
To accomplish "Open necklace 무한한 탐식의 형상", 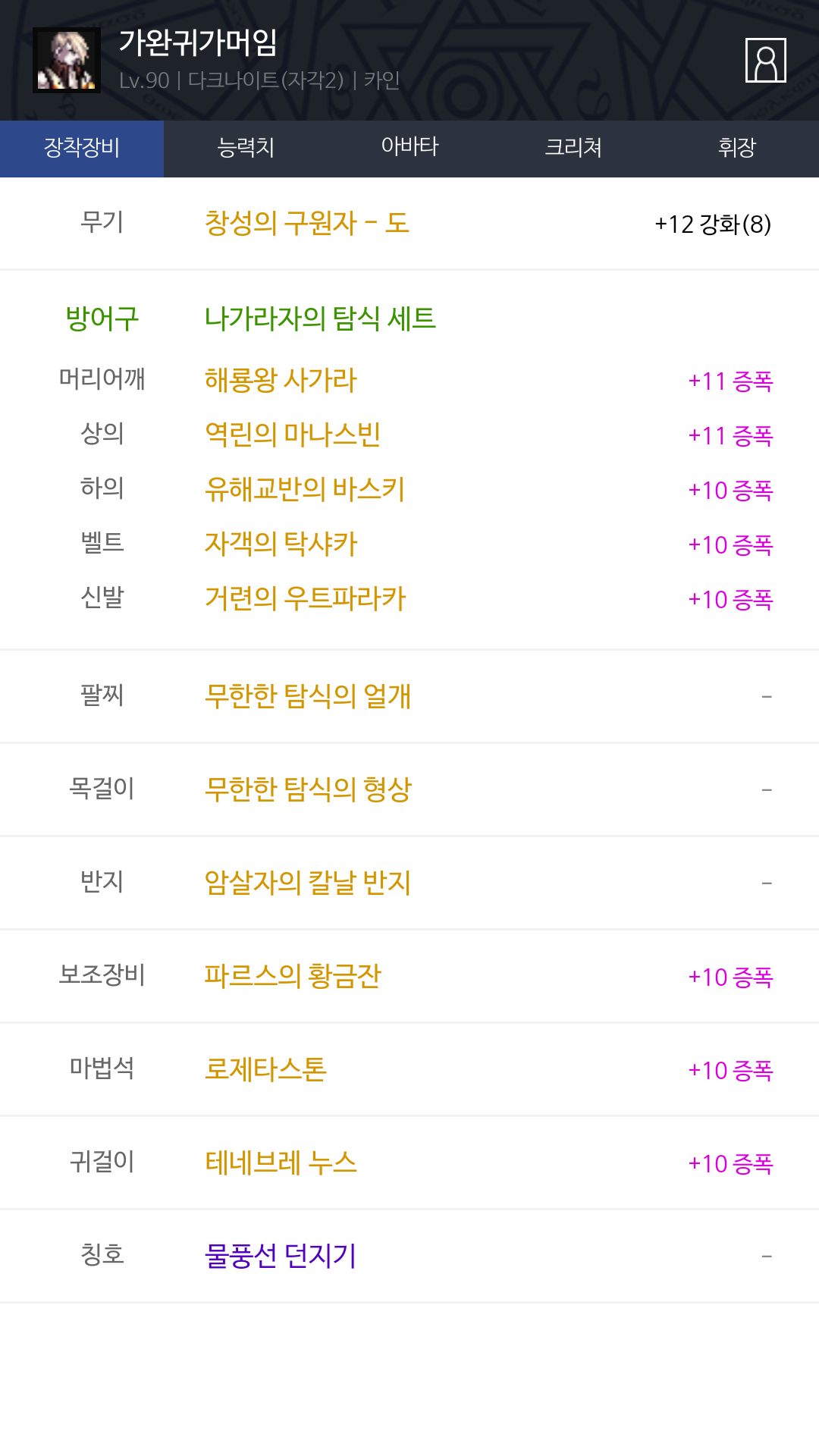I will coord(308,789).
